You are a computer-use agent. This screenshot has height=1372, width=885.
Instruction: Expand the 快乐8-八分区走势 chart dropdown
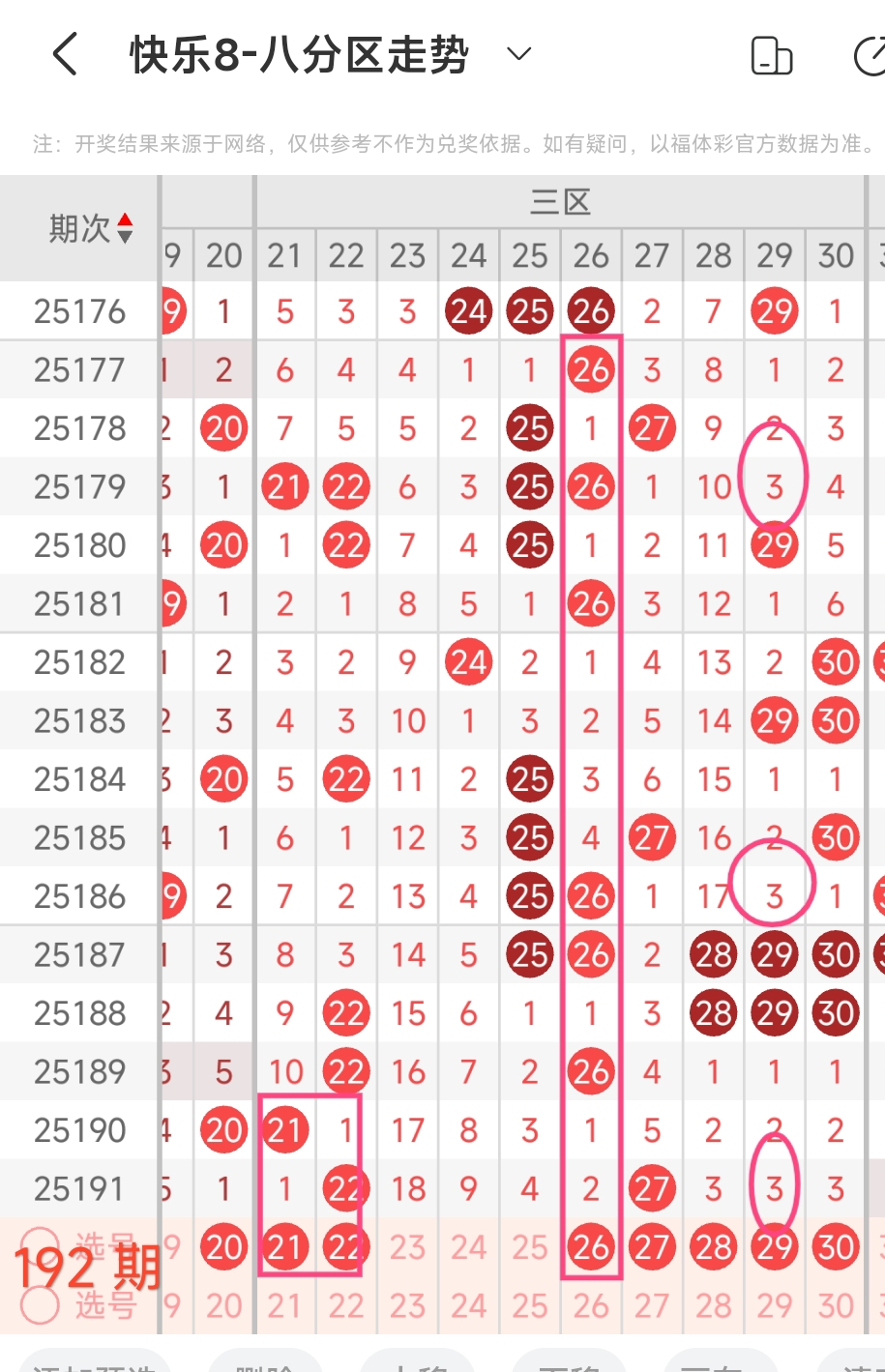(x=519, y=54)
